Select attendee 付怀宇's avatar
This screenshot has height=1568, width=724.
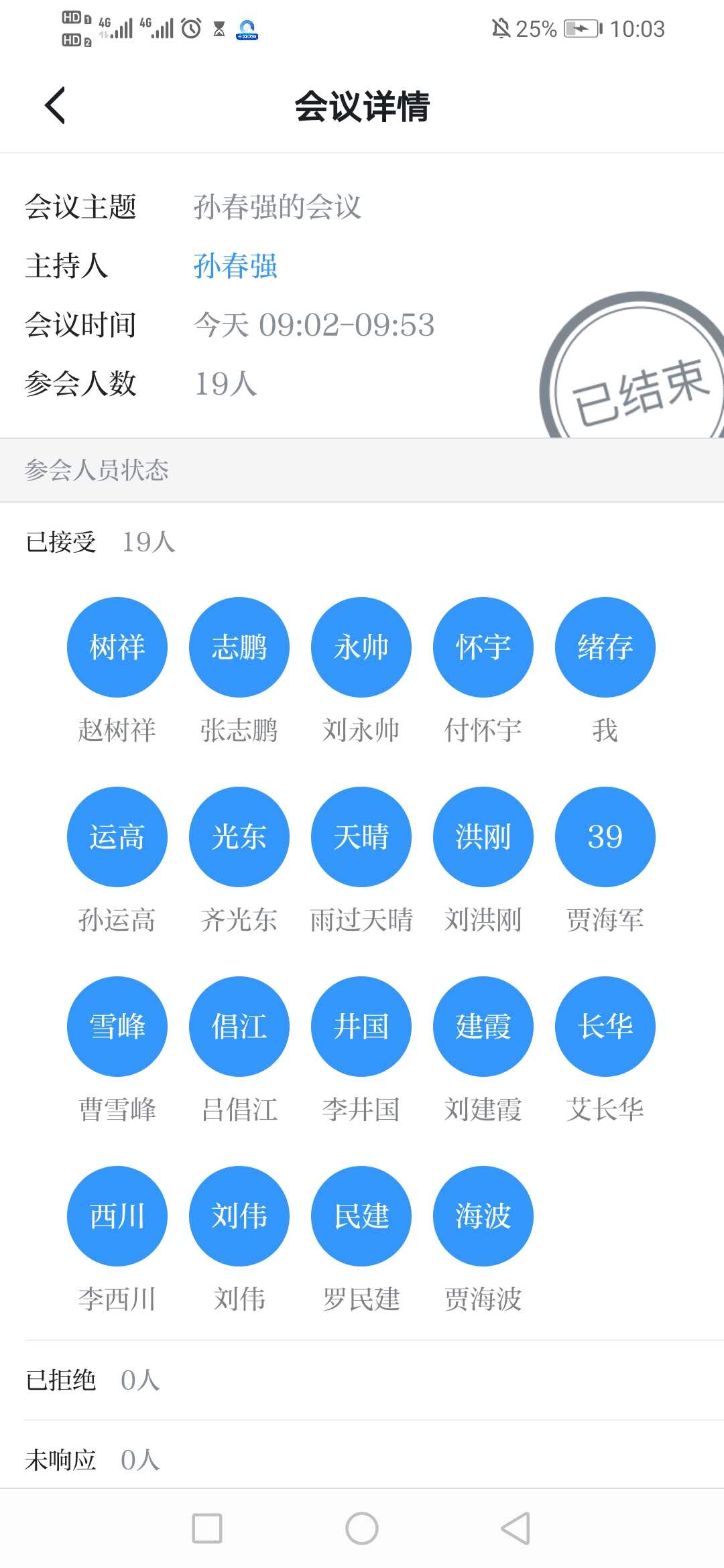pyautogui.click(x=483, y=647)
